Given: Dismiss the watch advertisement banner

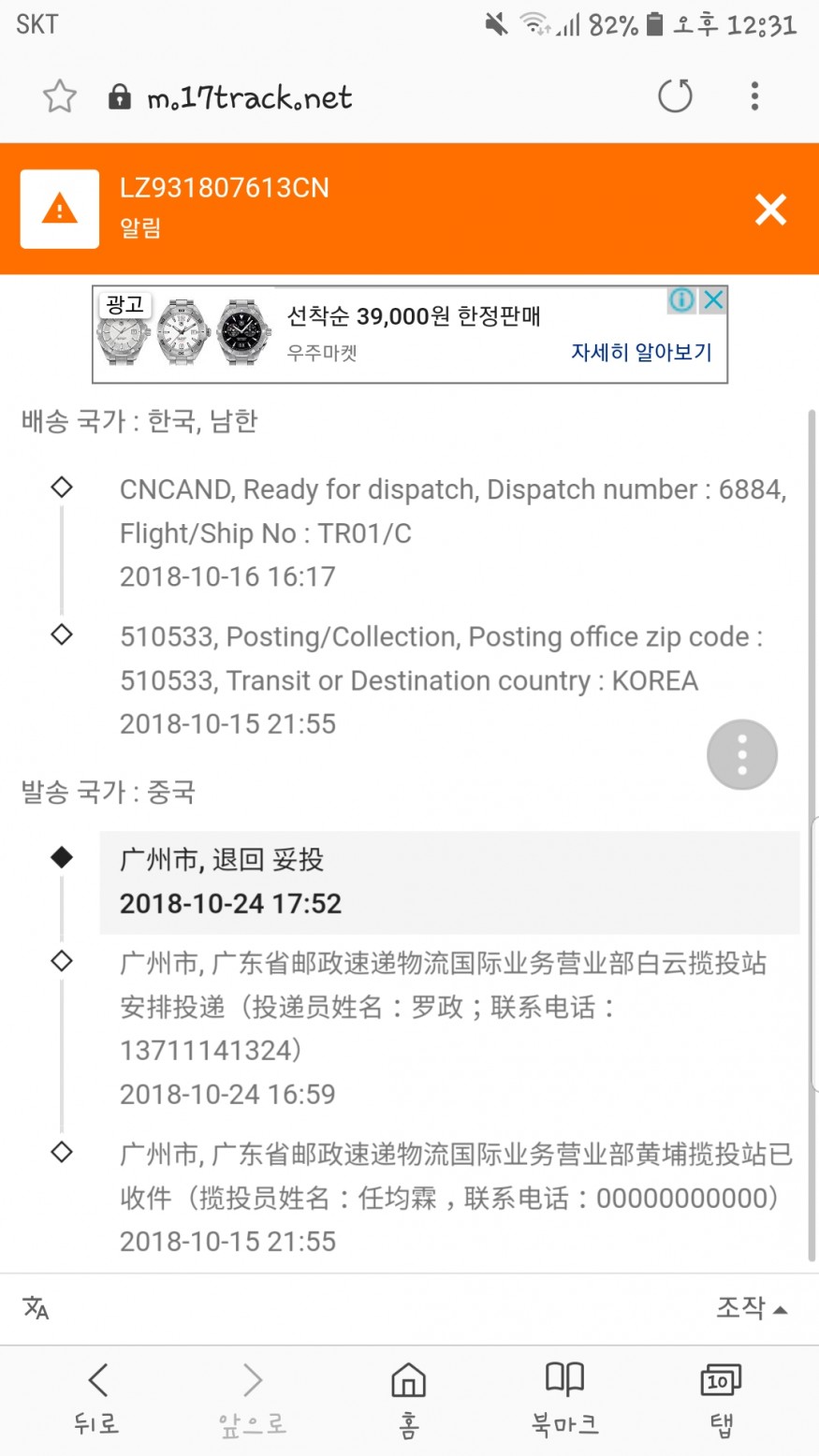Looking at the screenshot, I should (x=713, y=299).
